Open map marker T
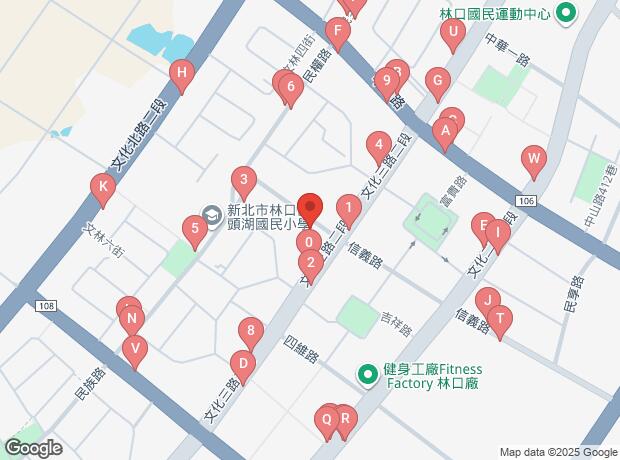The image size is (620, 460). click(x=500, y=318)
